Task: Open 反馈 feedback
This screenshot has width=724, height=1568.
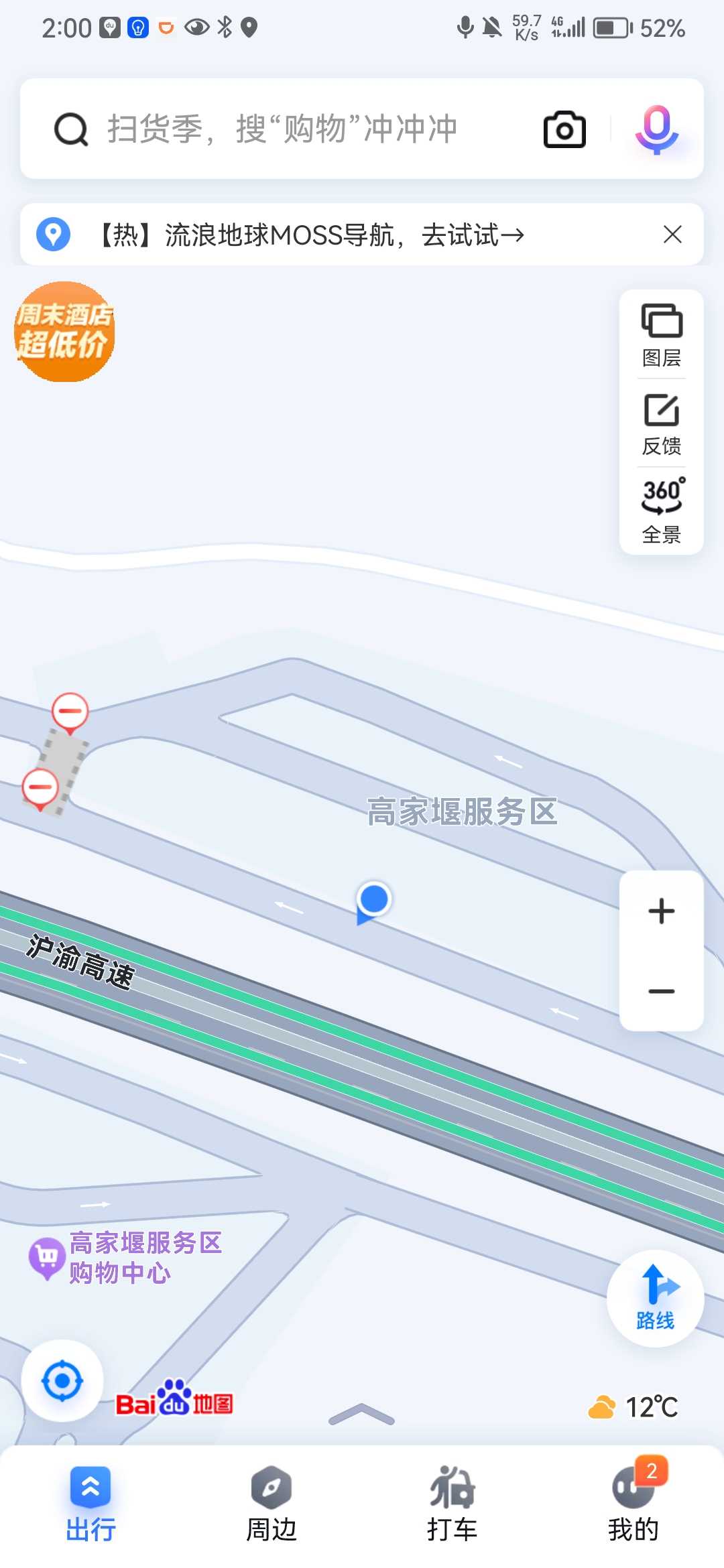Action: point(662,423)
